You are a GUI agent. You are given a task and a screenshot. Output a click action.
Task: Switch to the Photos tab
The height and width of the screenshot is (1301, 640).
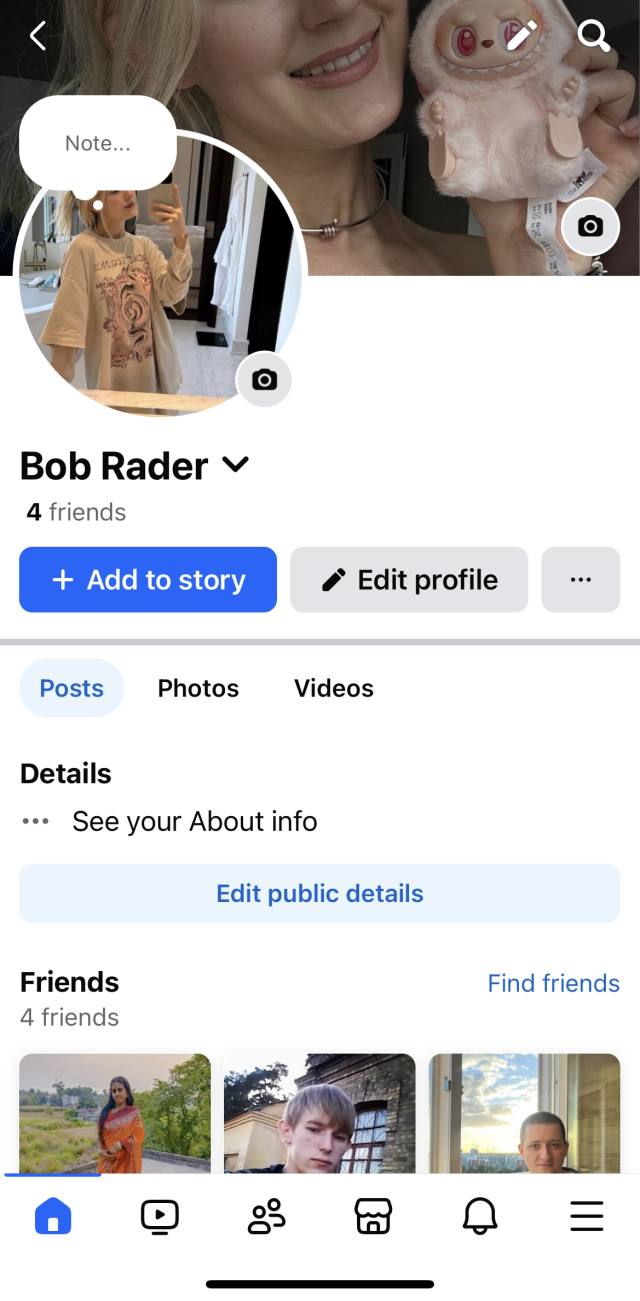198,688
